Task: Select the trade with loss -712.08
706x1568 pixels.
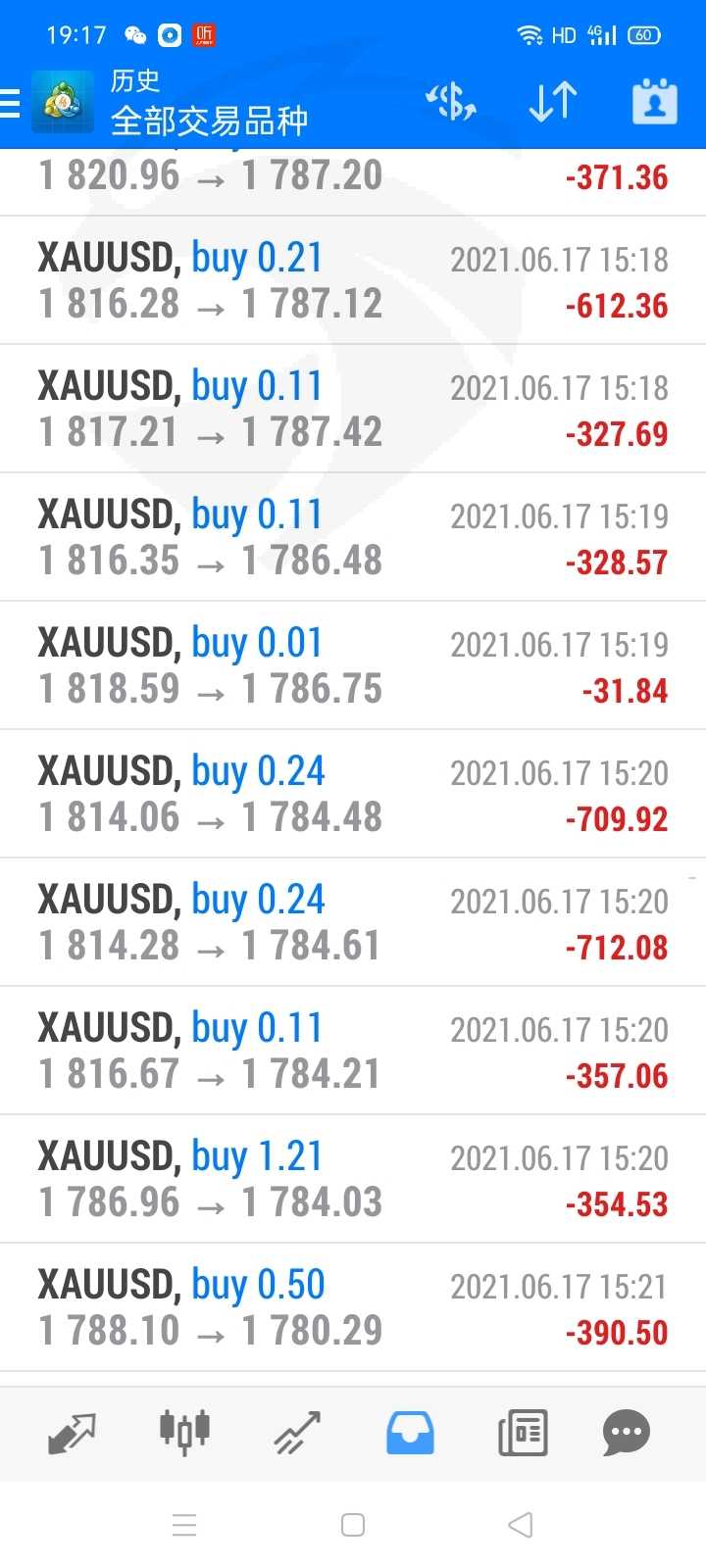Action: tap(353, 922)
